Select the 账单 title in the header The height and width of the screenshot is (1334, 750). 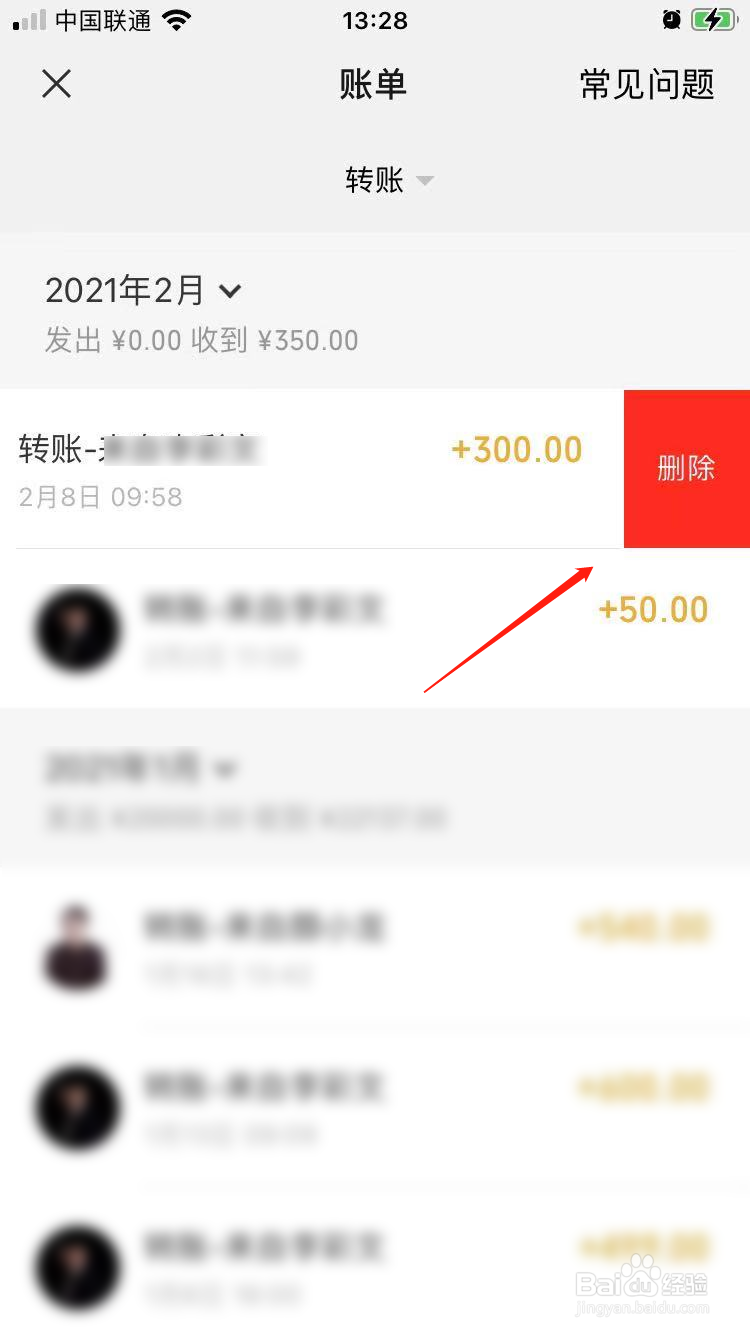coord(374,85)
